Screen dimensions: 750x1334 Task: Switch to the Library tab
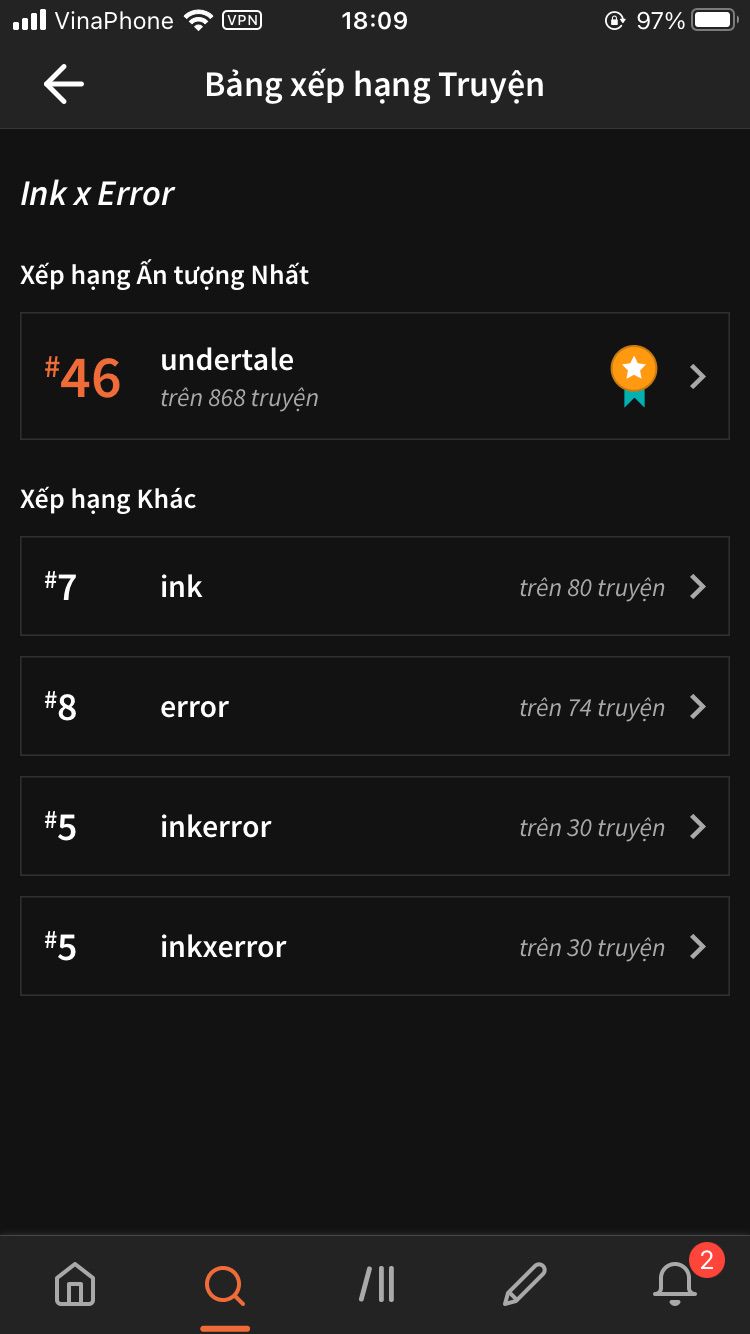(x=376, y=1284)
